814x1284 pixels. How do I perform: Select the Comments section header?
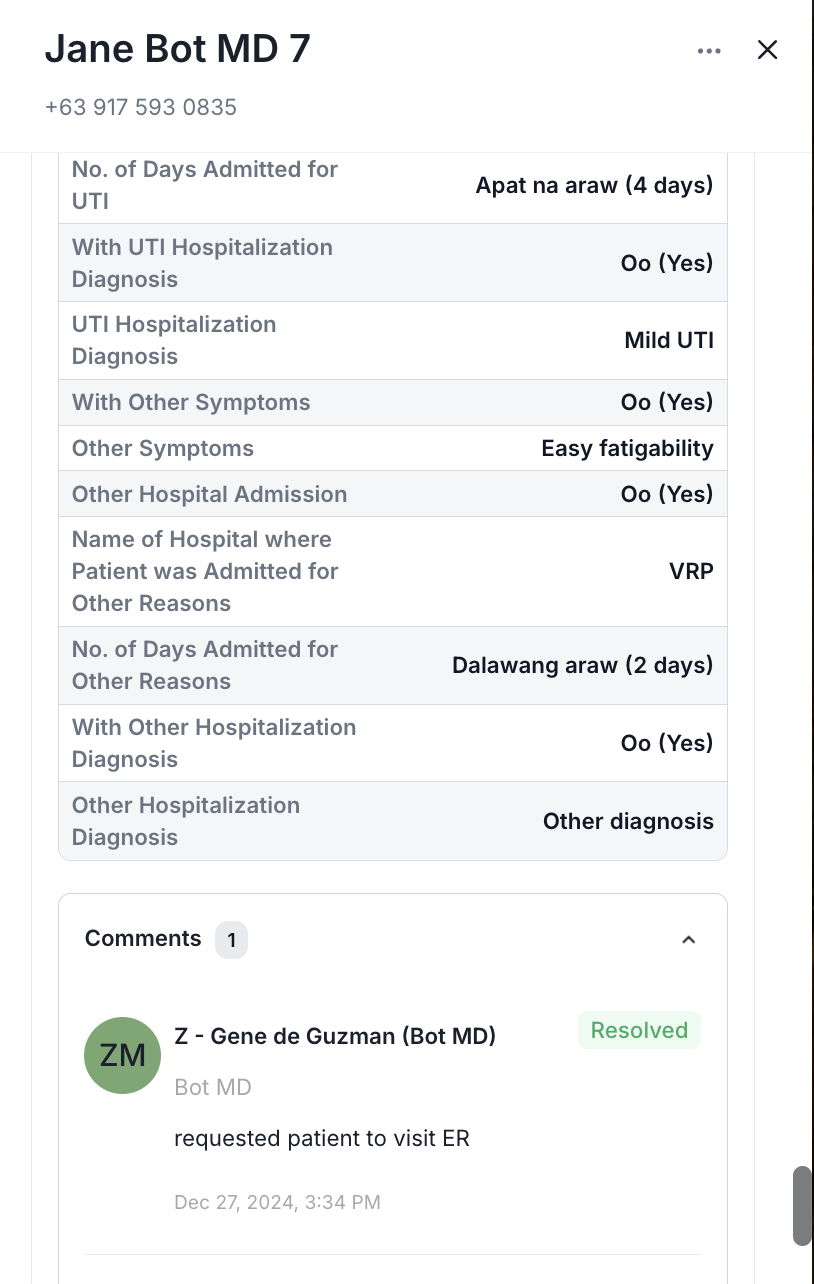pyautogui.click(x=143, y=938)
